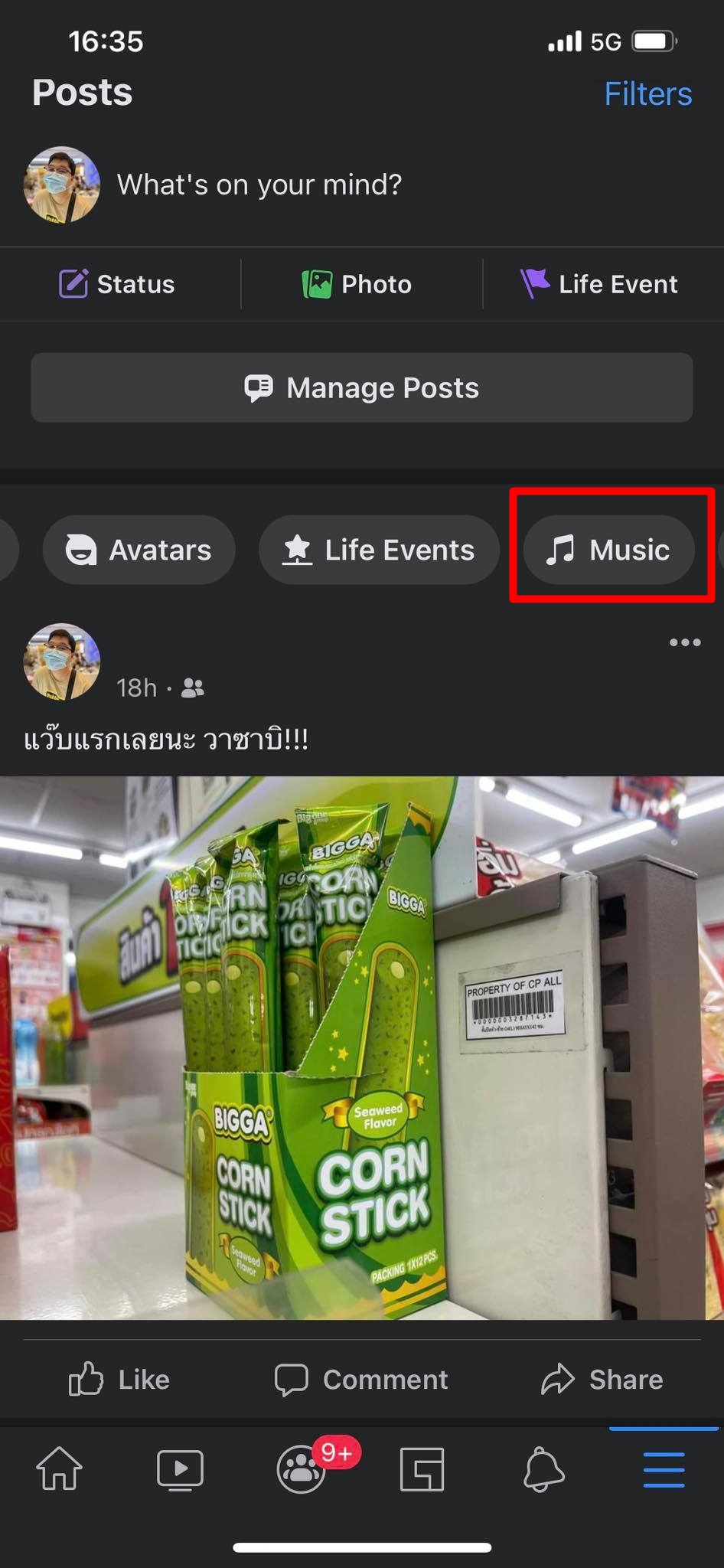The image size is (724, 1568).
Task: Open the hamburger Menu tab
Action: 664,1468
